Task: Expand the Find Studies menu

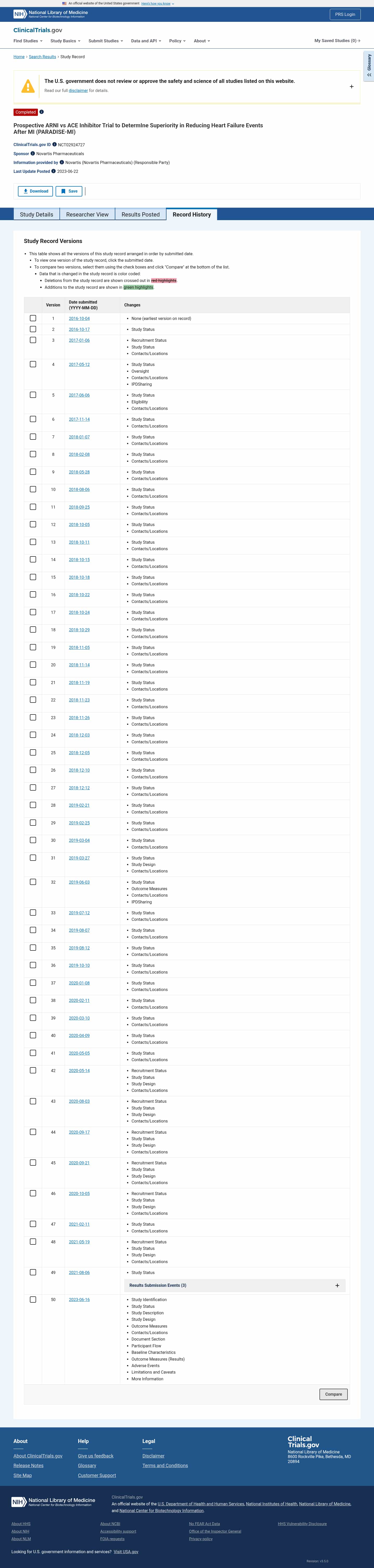Action: coord(28,41)
